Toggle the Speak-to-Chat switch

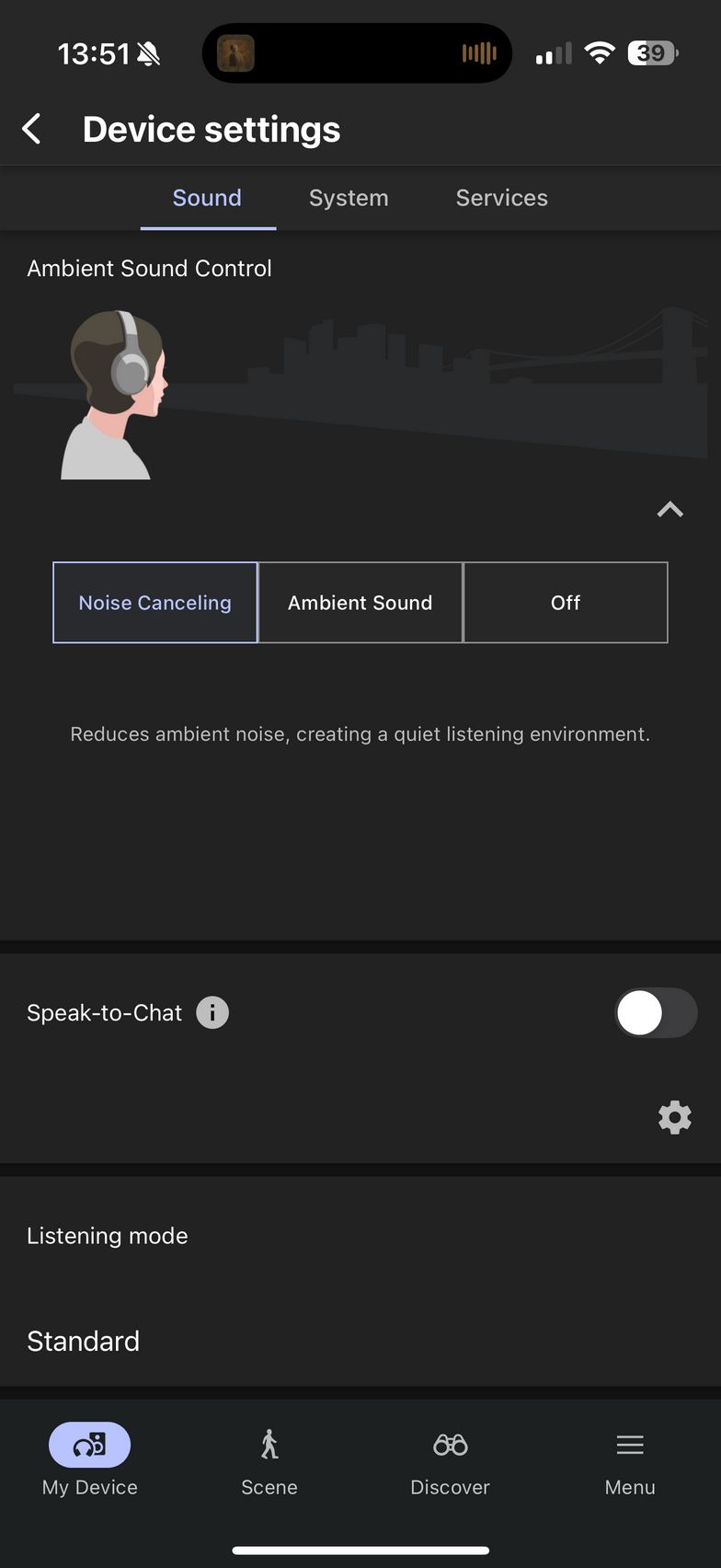[x=656, y=1013]
